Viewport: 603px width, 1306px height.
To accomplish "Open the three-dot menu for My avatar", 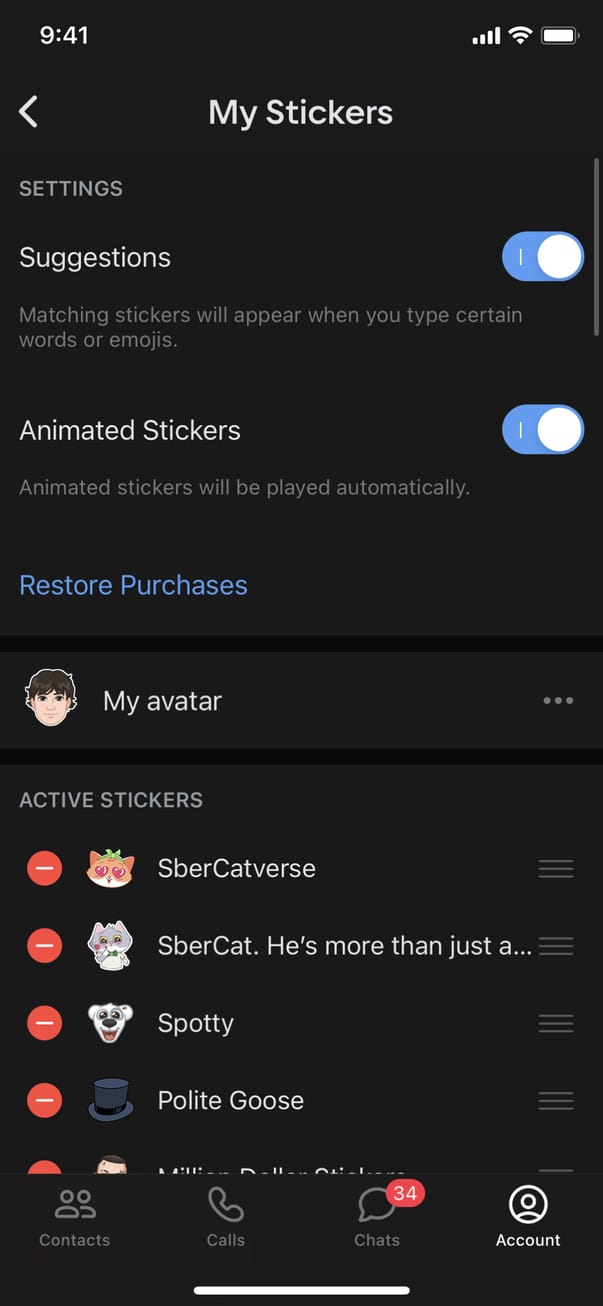I will point(558,700).
